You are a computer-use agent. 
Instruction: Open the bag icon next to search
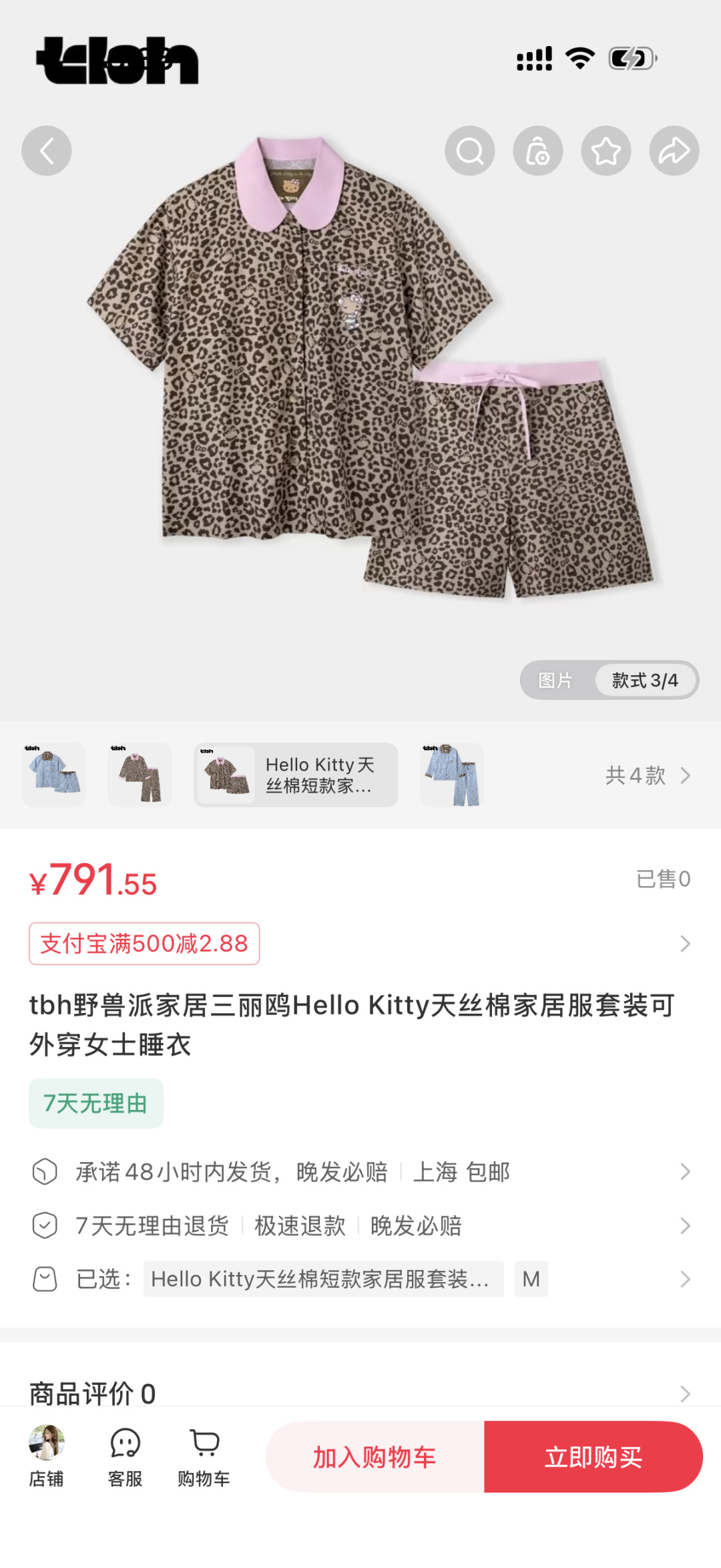[x=538, y=151]
